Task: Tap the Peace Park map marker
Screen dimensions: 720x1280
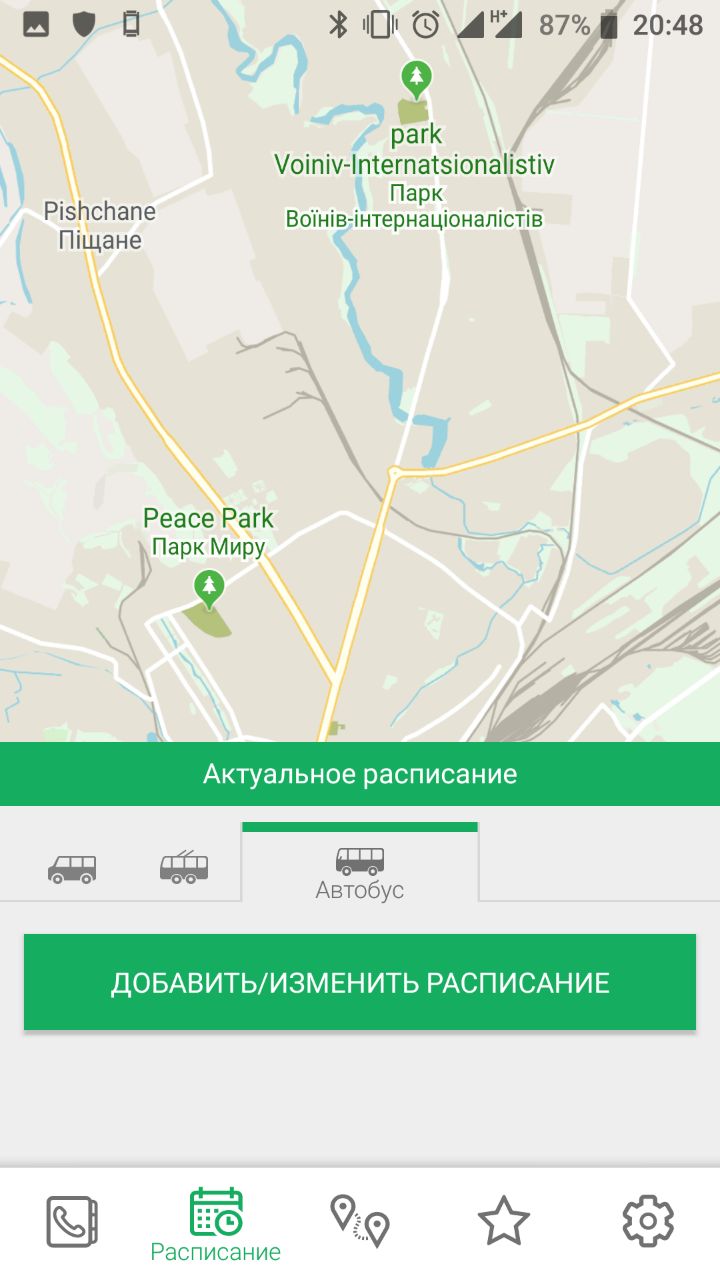Action: pos(209,588)
